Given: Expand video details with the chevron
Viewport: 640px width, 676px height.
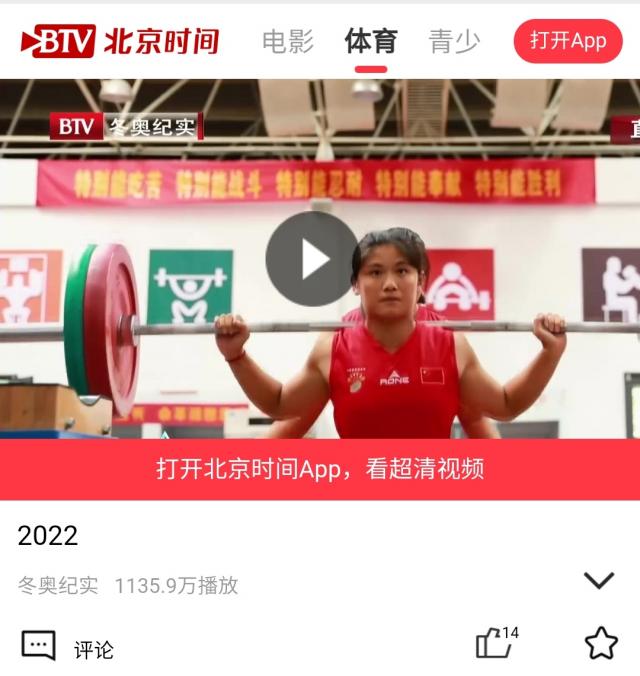Looking at the screenshot, I should coord(598,581).
